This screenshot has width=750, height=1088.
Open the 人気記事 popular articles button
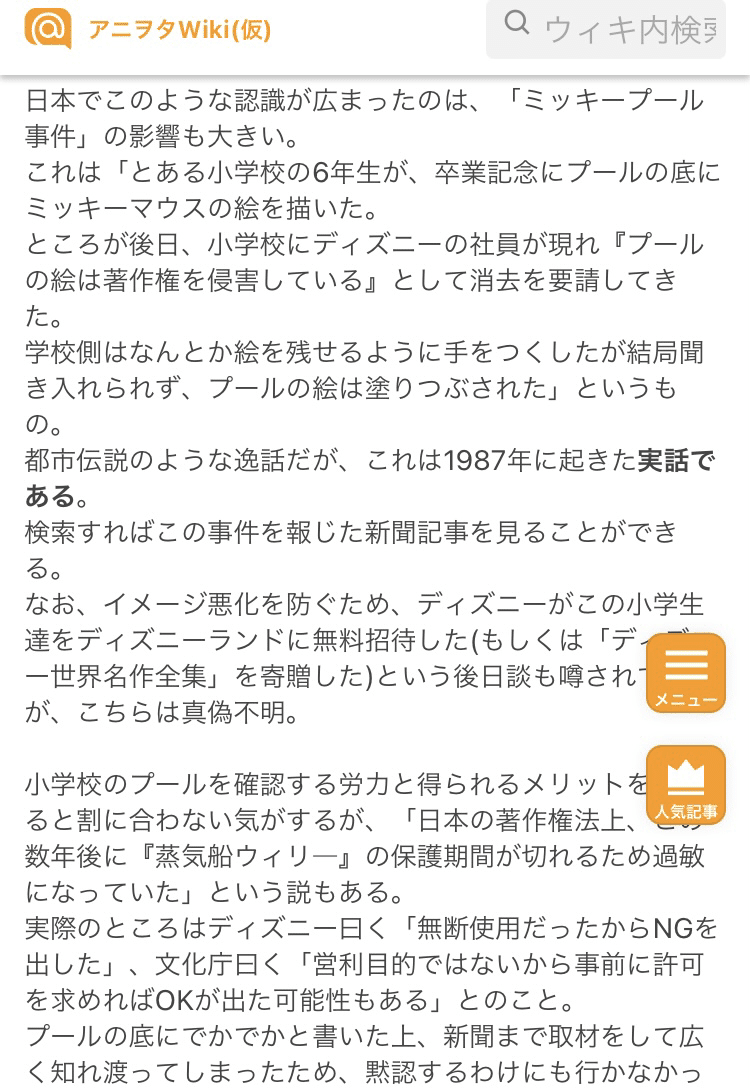(x=686, y=786)
